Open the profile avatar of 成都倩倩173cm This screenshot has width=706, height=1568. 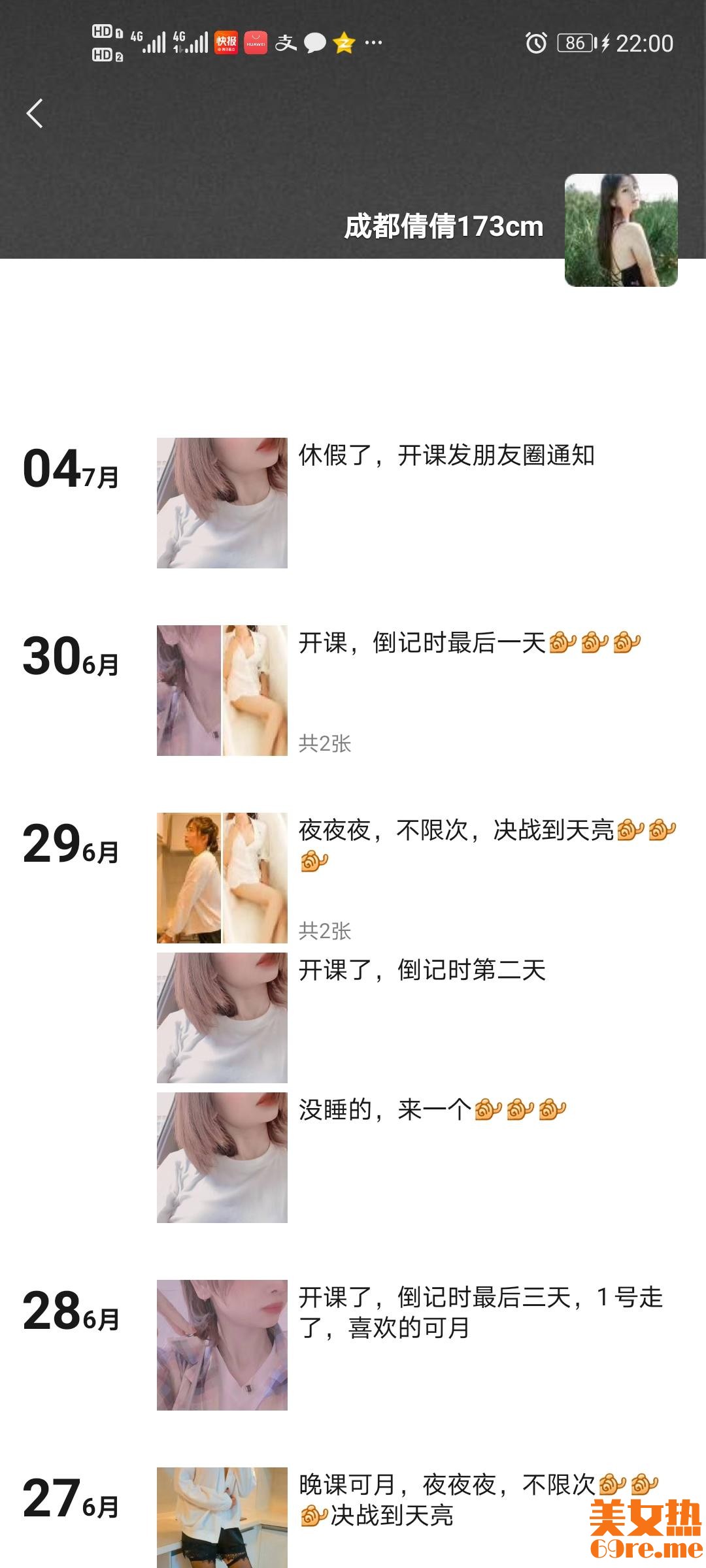(x=620, y=230)
